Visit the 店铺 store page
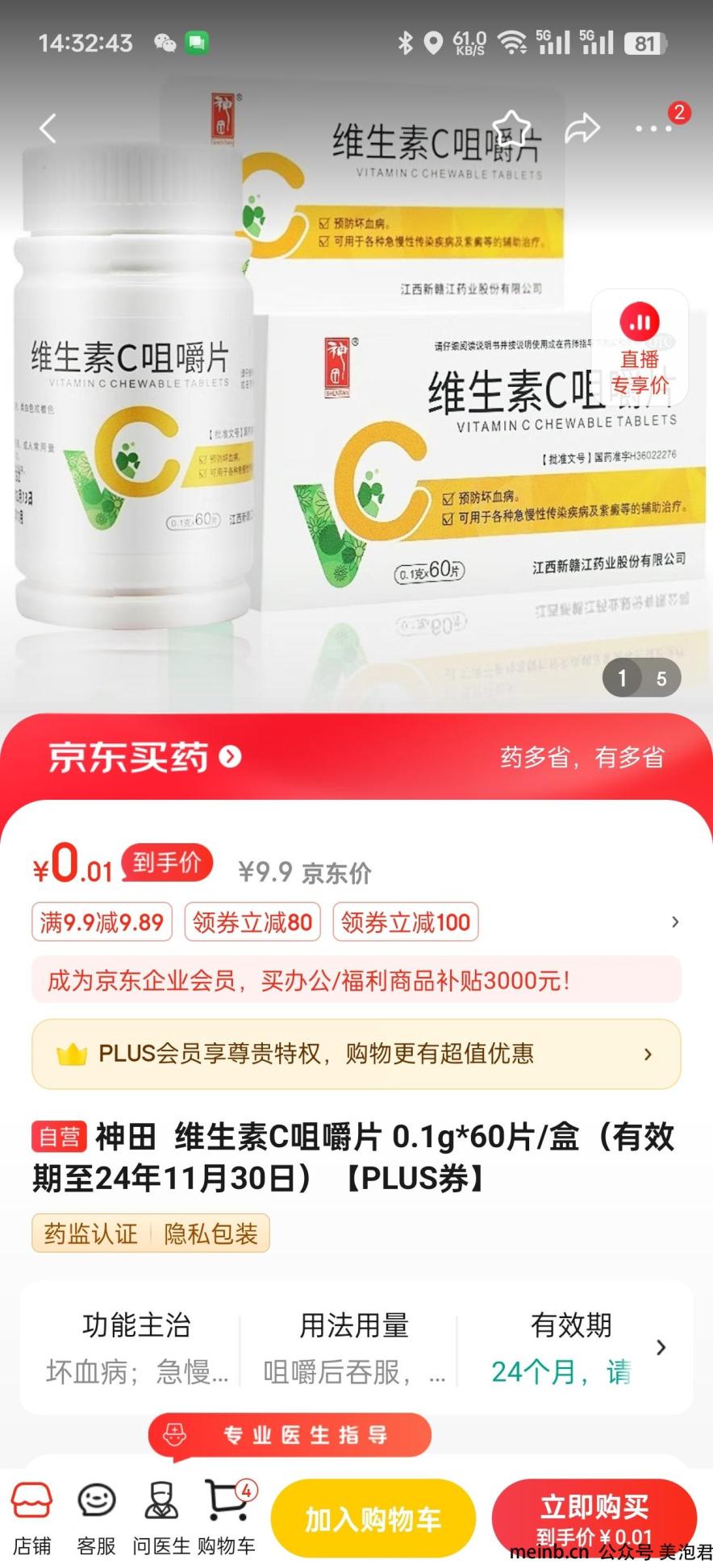Viewport: 713px width, 1568px height. 31,1519
